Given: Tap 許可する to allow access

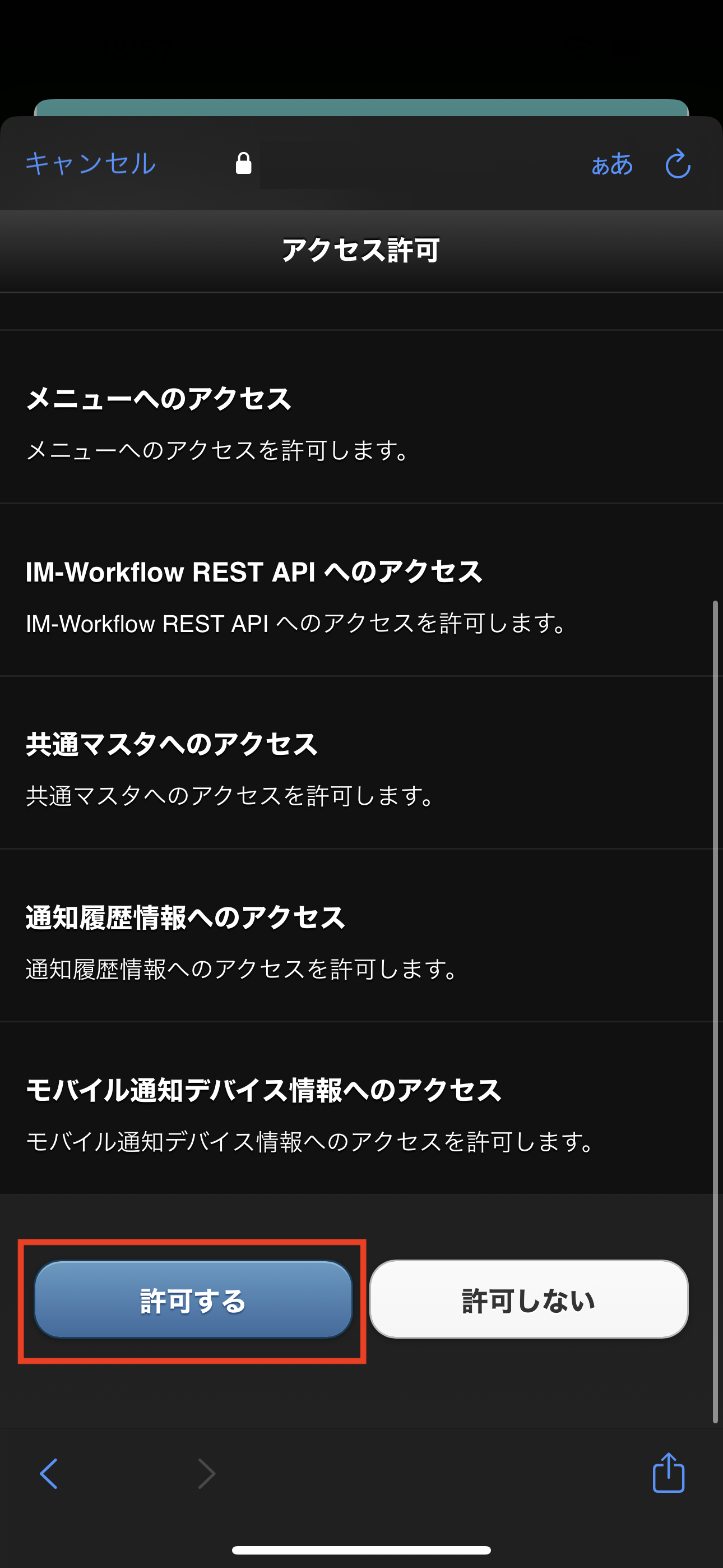Looking at the screenshot, I should 193,1299.
